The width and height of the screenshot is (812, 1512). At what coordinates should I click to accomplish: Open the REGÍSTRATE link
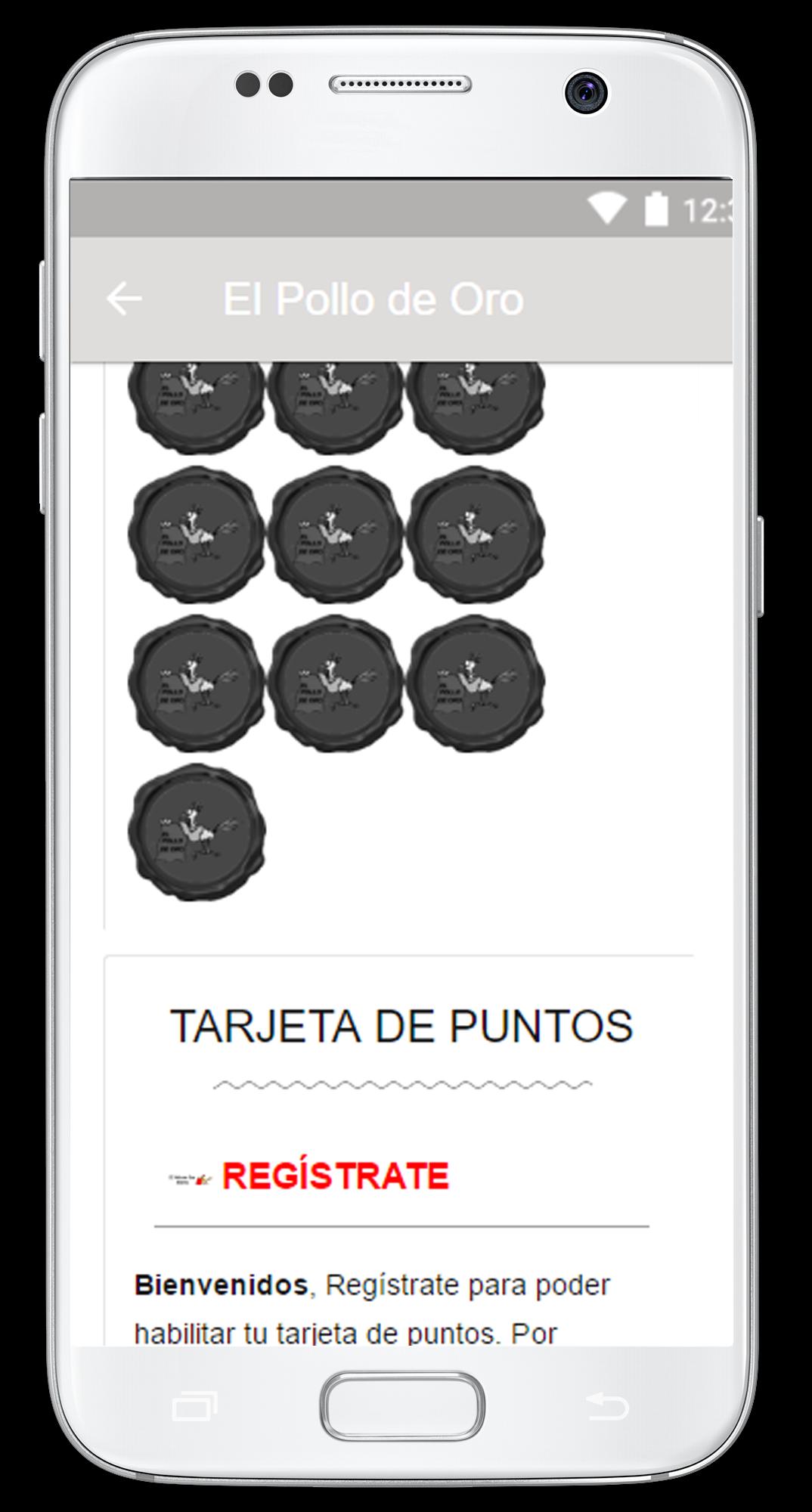pyautogui.click(x=335, y=1176)
